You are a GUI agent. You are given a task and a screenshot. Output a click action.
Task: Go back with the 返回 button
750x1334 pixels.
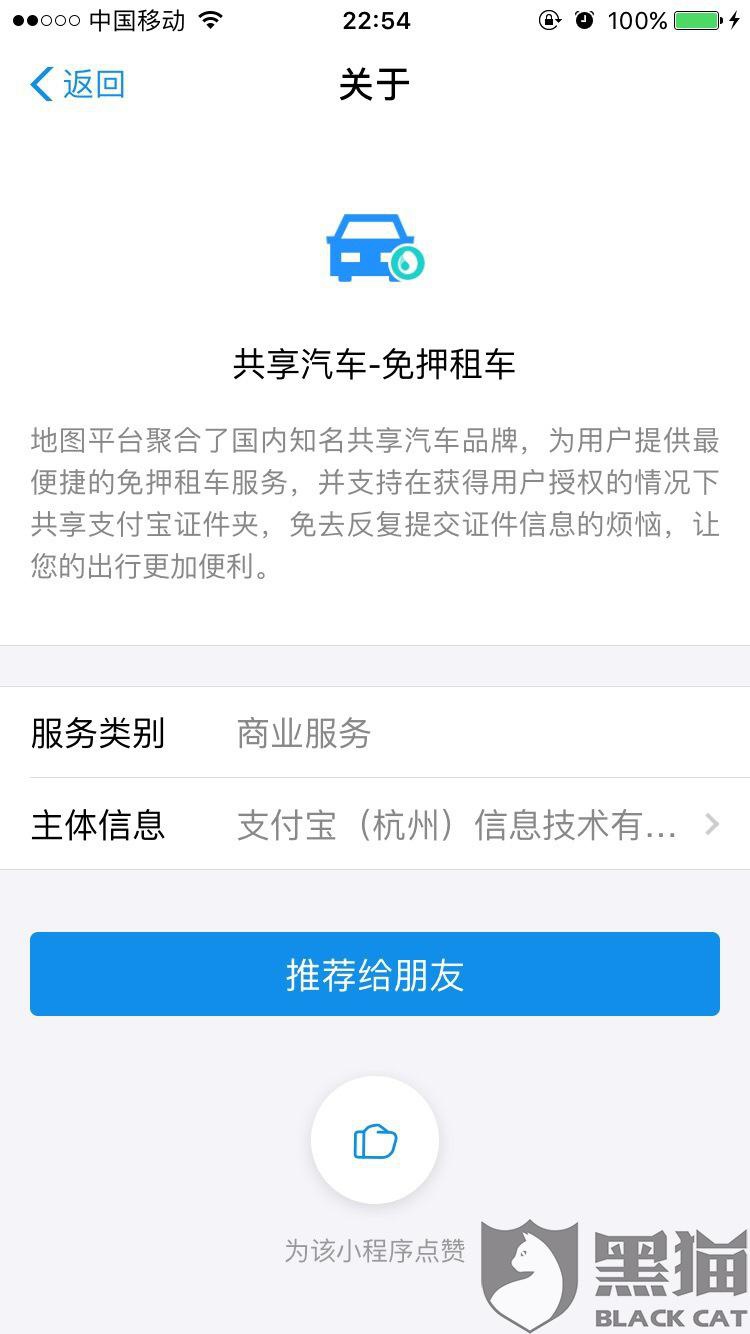(78, 84)
